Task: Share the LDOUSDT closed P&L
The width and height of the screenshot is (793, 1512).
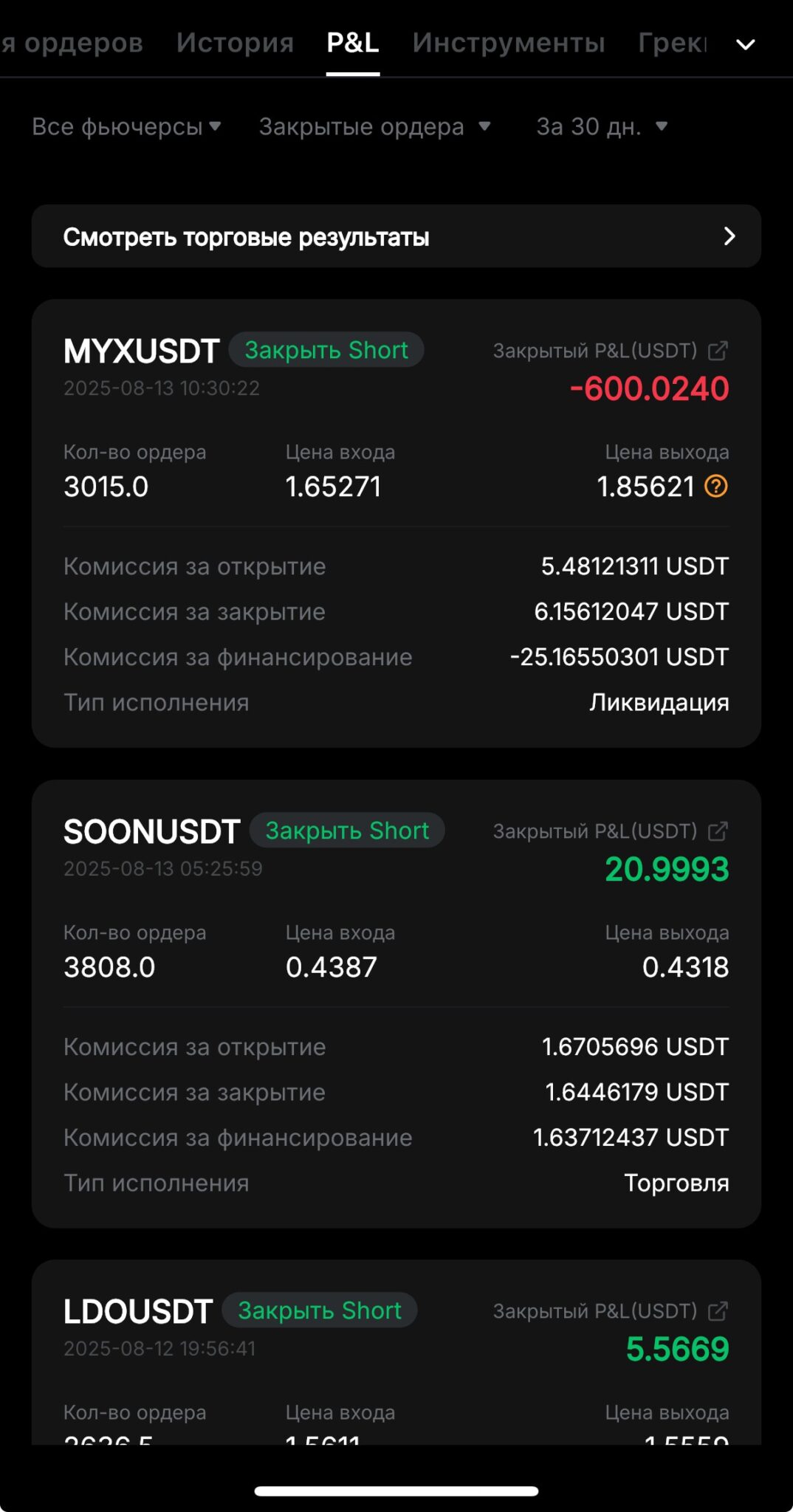Action: [x=718, y=1311]
